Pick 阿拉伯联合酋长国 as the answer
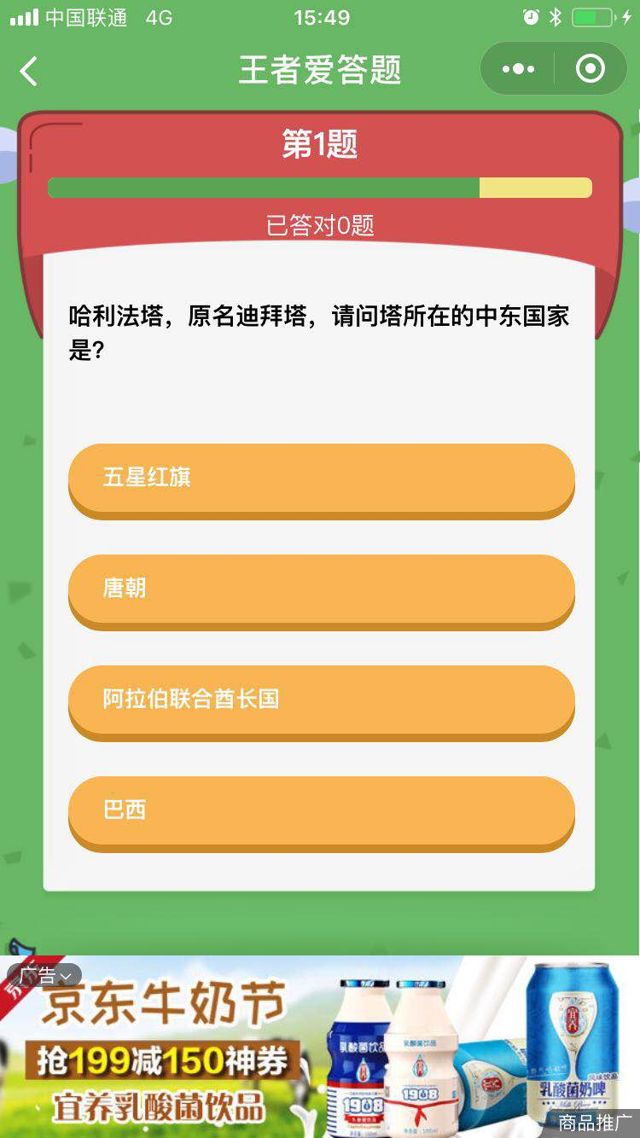This screenshot has height=1138, width=640. coord(321,699)
